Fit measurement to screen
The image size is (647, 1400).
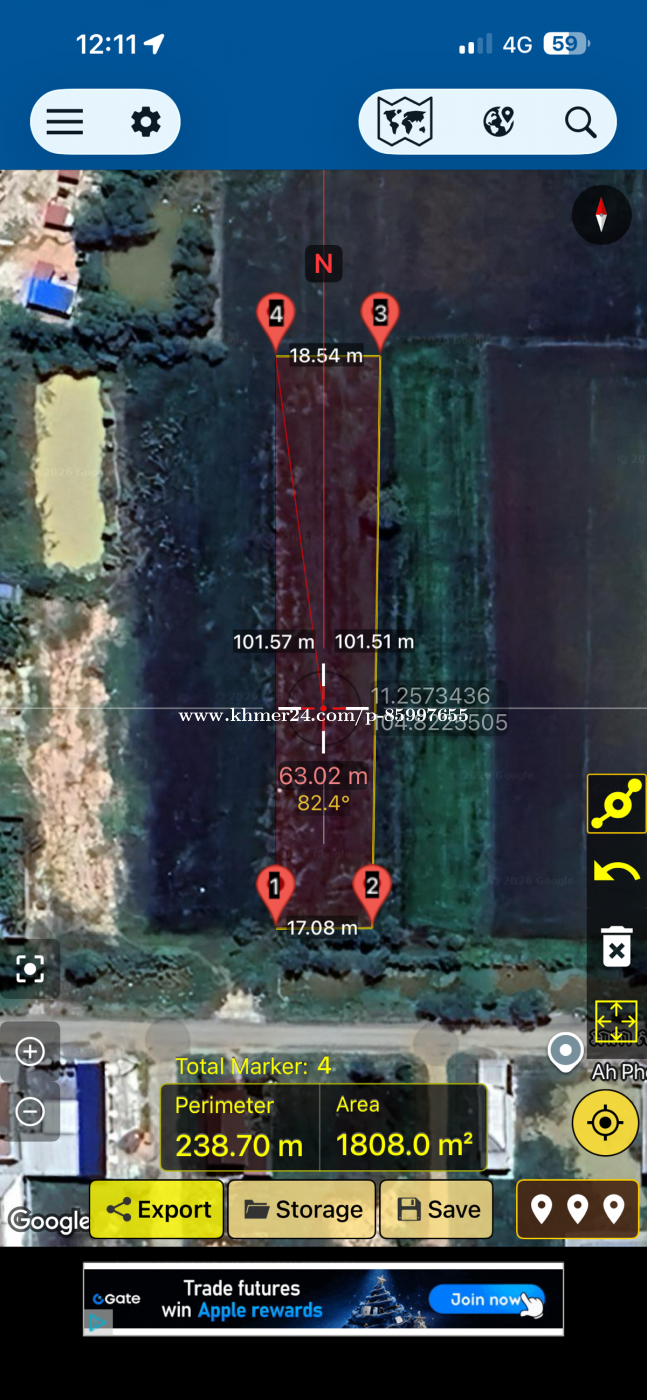(616, 1022)
